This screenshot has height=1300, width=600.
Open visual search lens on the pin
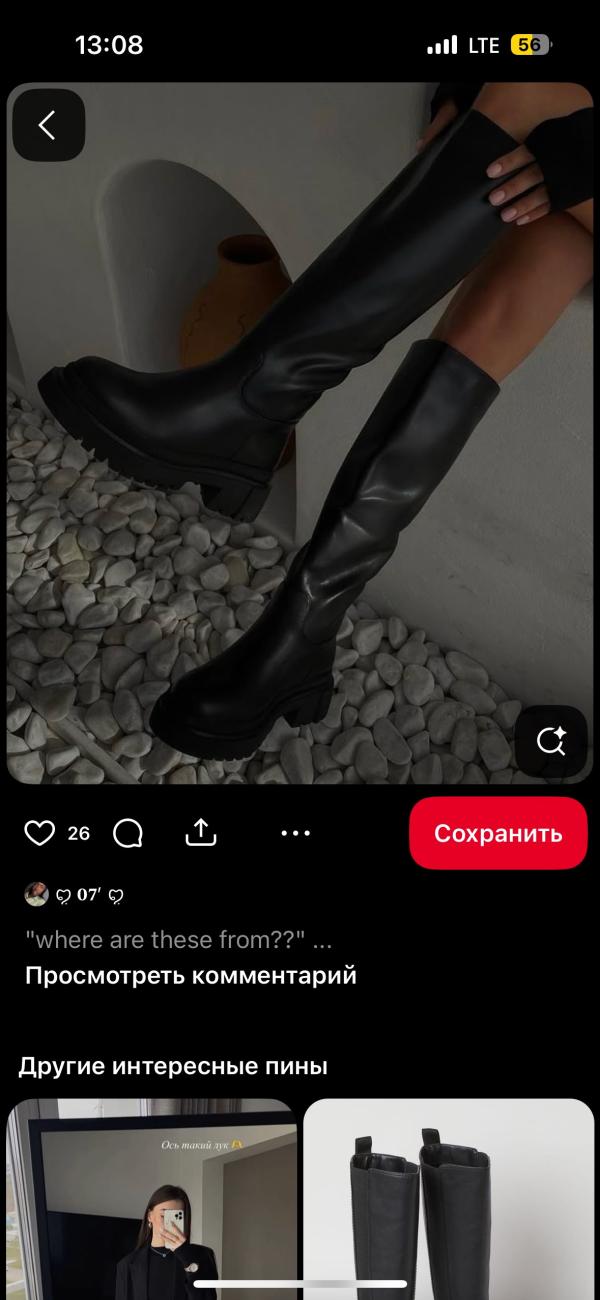(551, 741)
